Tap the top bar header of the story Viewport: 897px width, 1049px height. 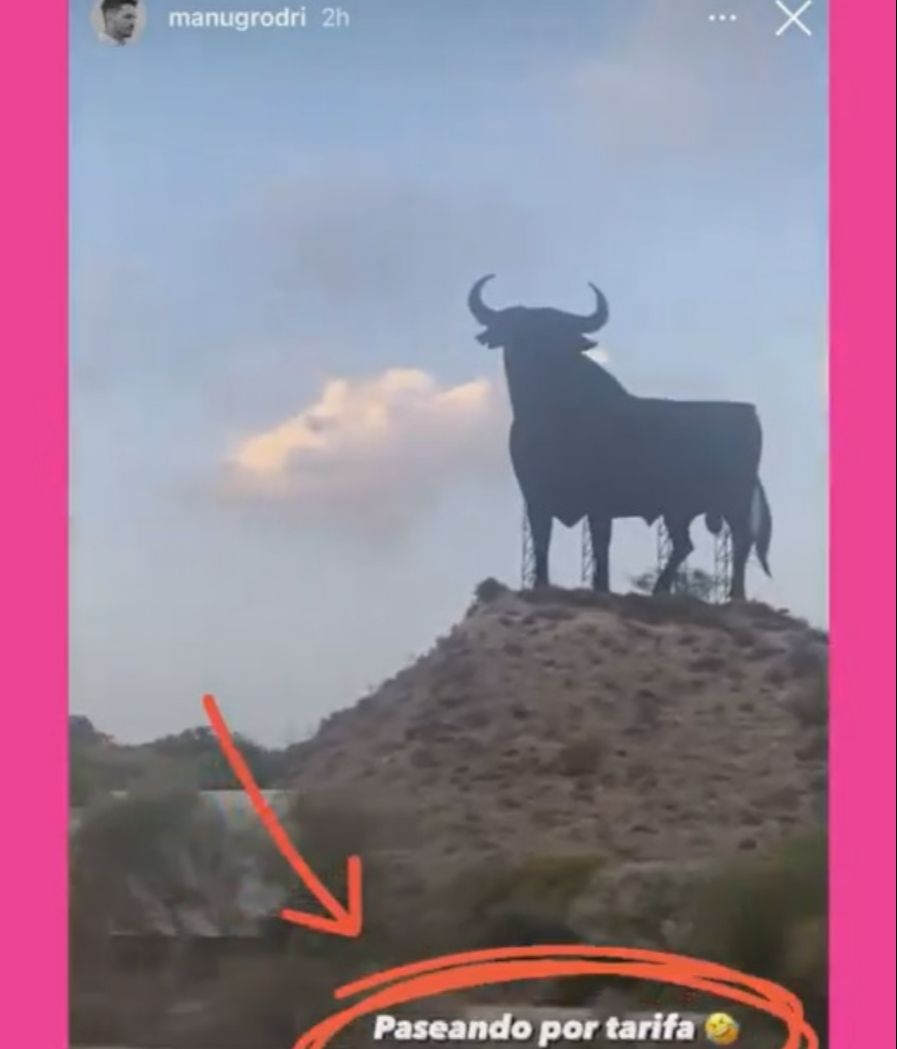(x=448, y=17)
